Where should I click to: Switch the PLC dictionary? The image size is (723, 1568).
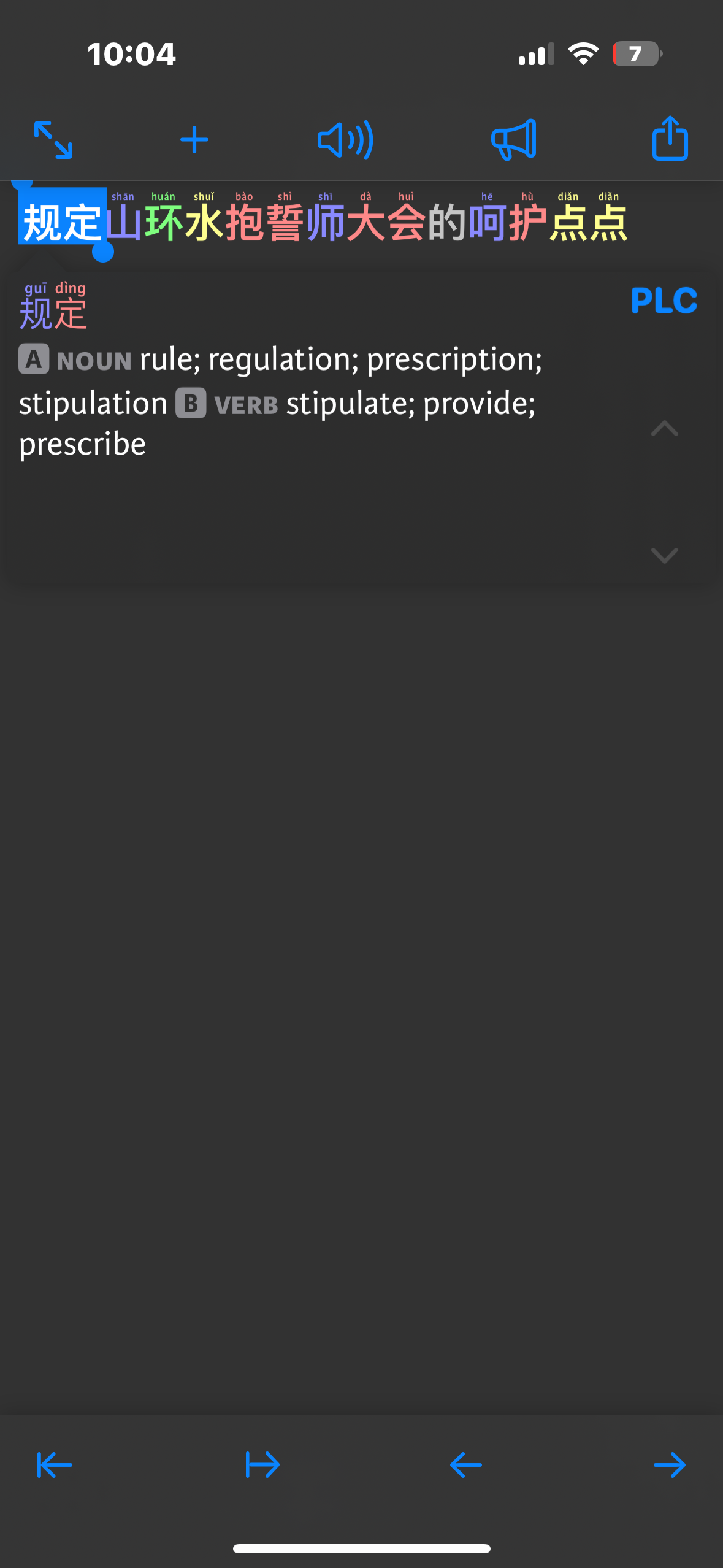(664, 301)
